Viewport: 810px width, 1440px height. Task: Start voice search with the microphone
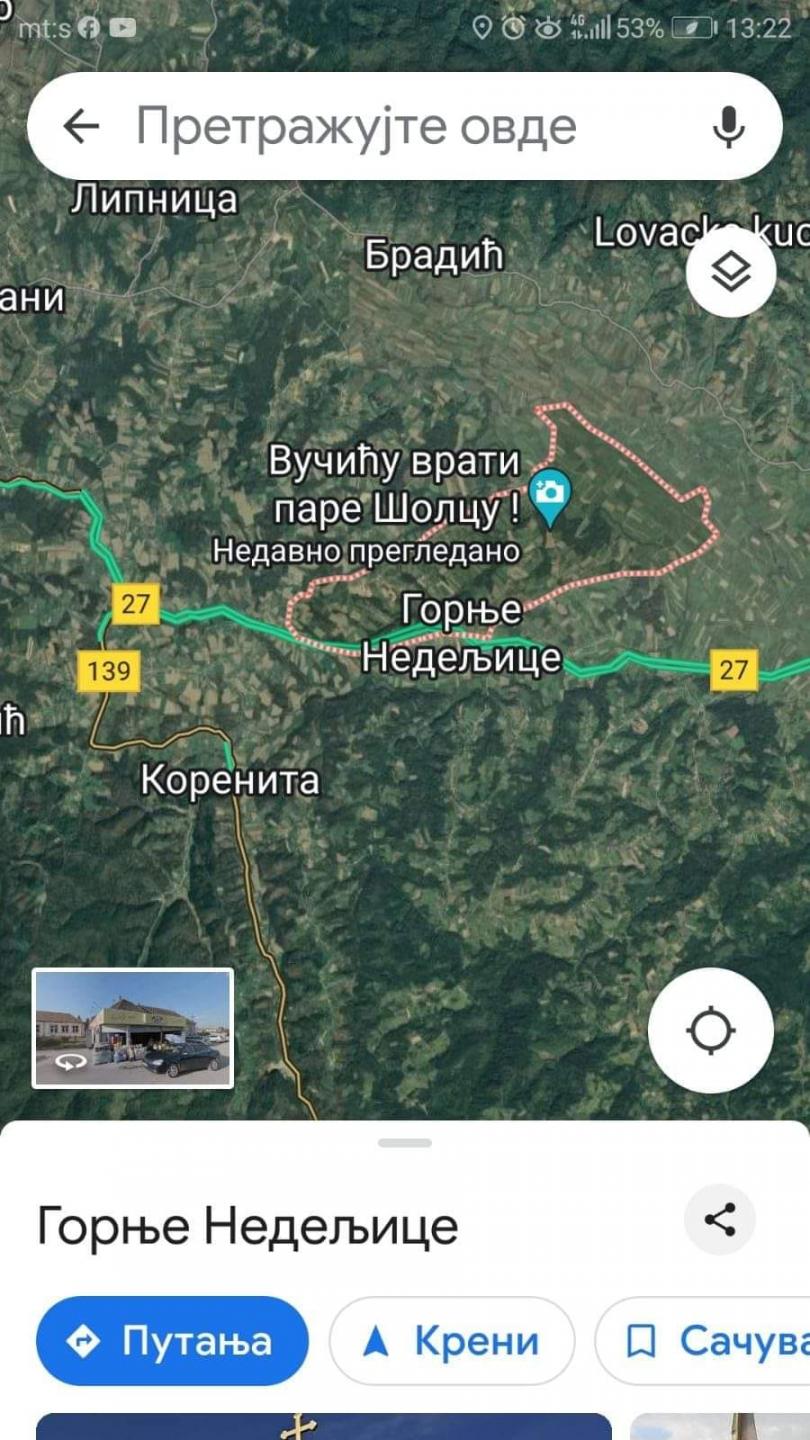point(729,127)
